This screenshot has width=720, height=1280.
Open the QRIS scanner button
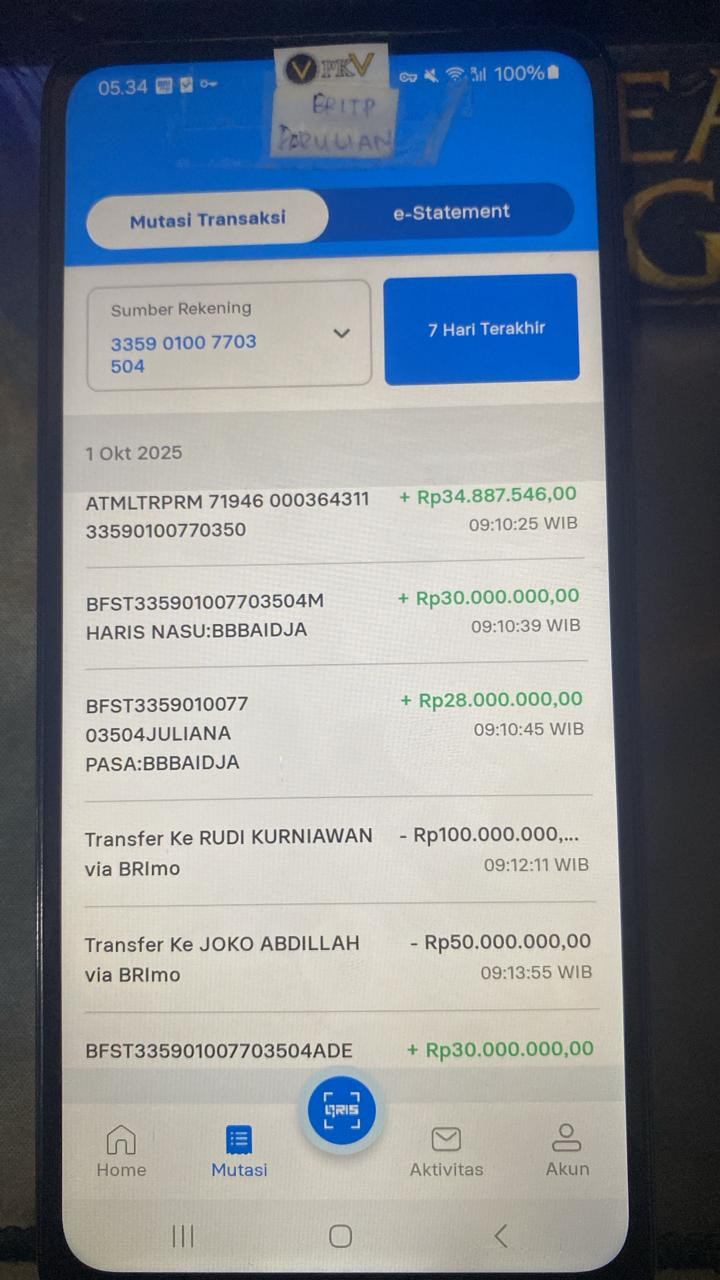[x=341, y=1110]
